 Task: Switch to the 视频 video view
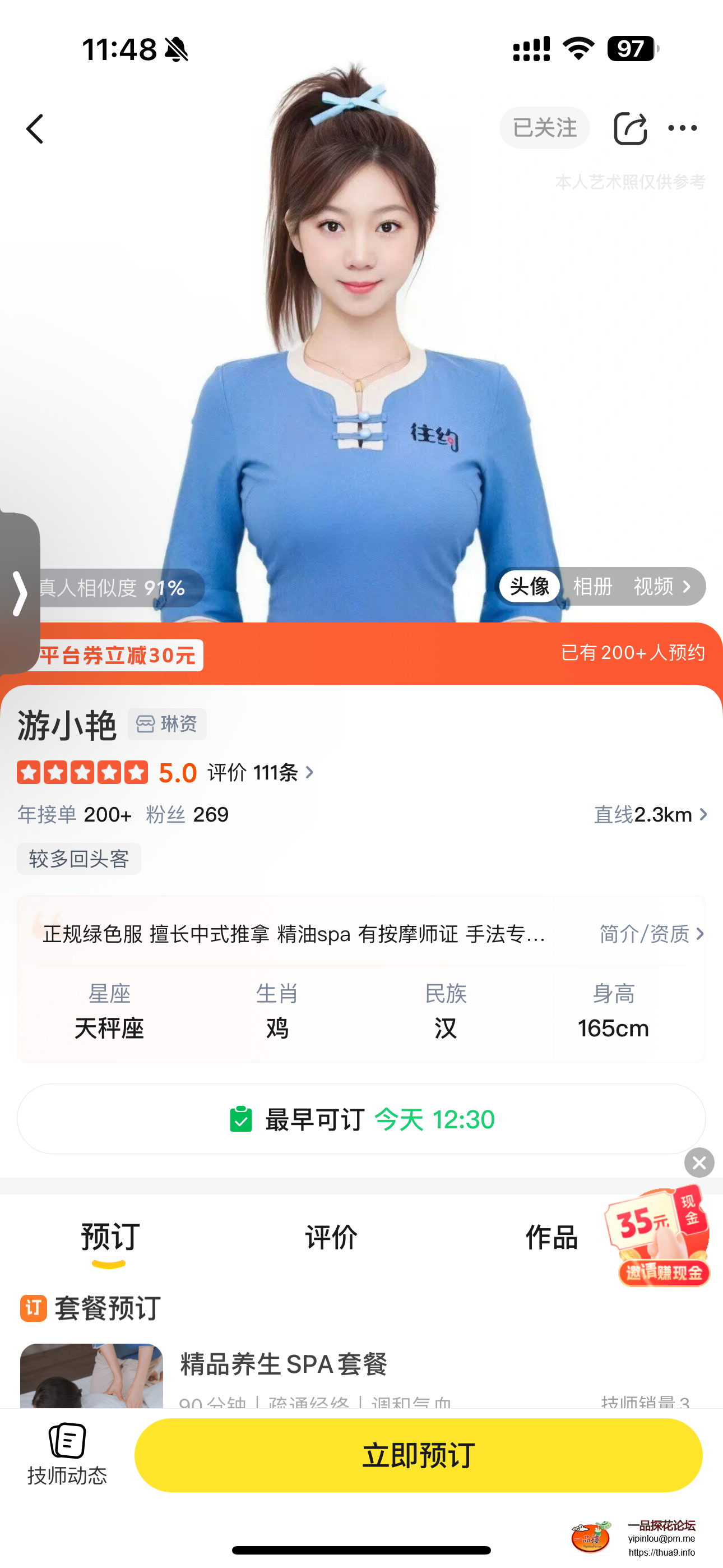654,587
